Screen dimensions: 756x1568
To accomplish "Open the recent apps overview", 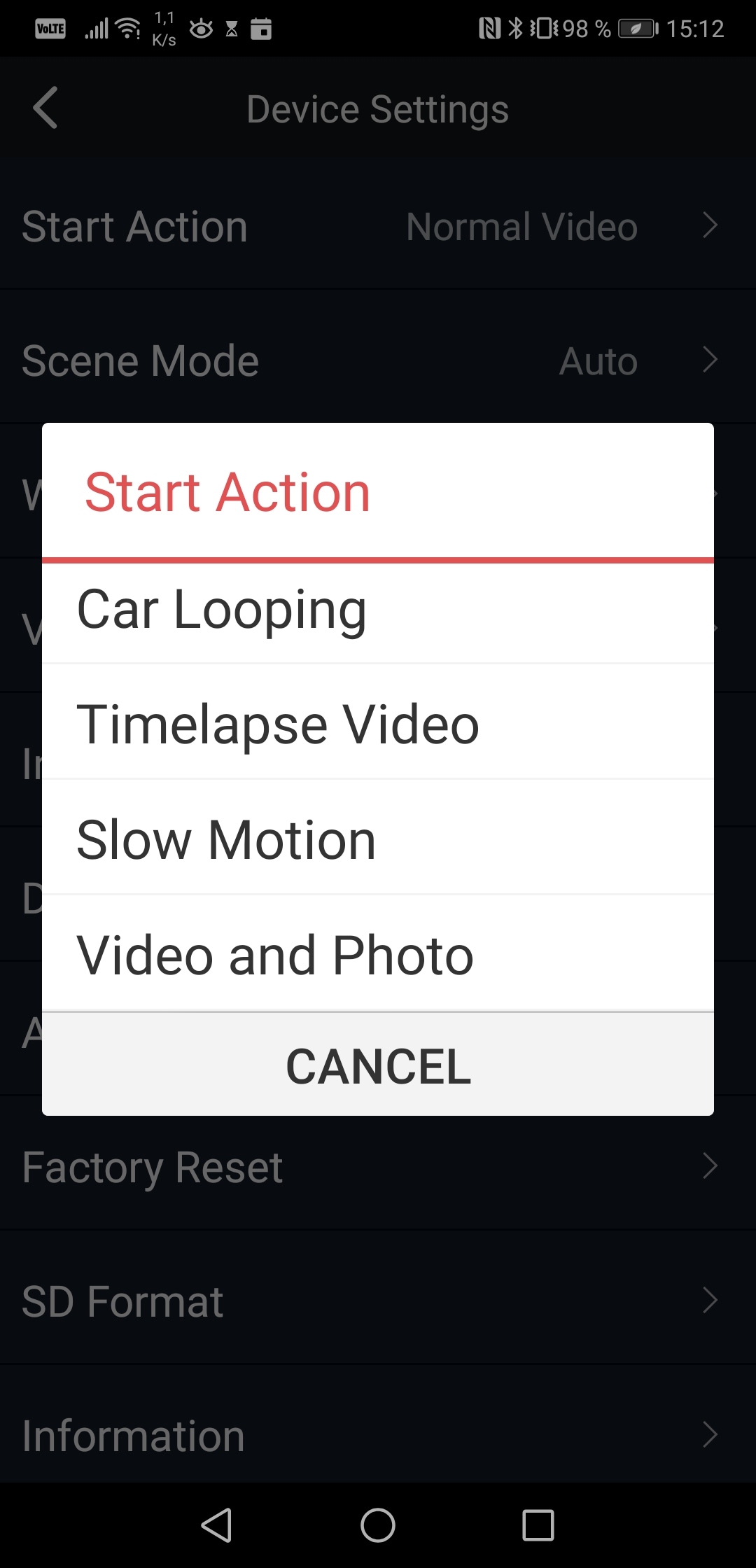I will point(538,1525).
